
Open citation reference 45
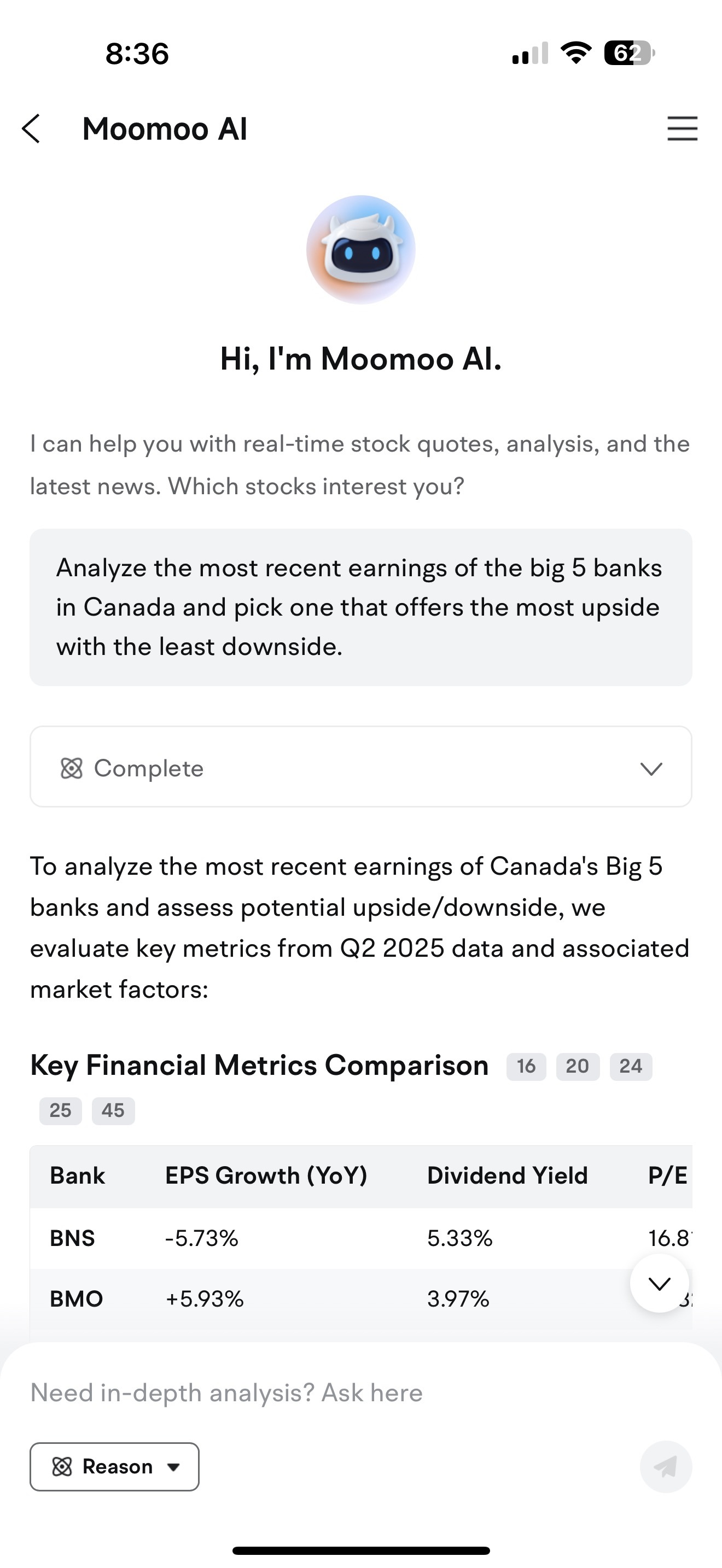pyautogui.click(x=113, y=1111)
